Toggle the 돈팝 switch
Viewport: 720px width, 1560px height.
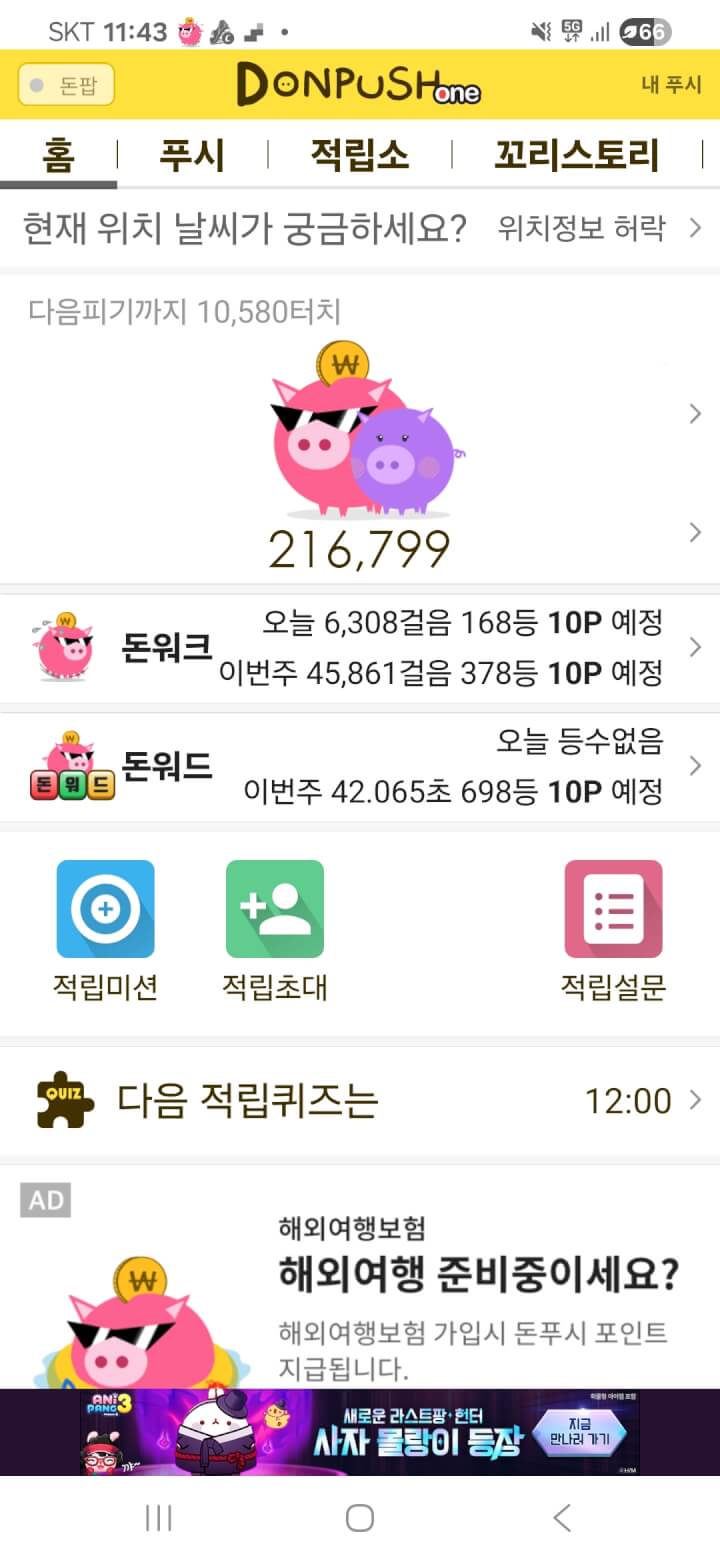66,85
